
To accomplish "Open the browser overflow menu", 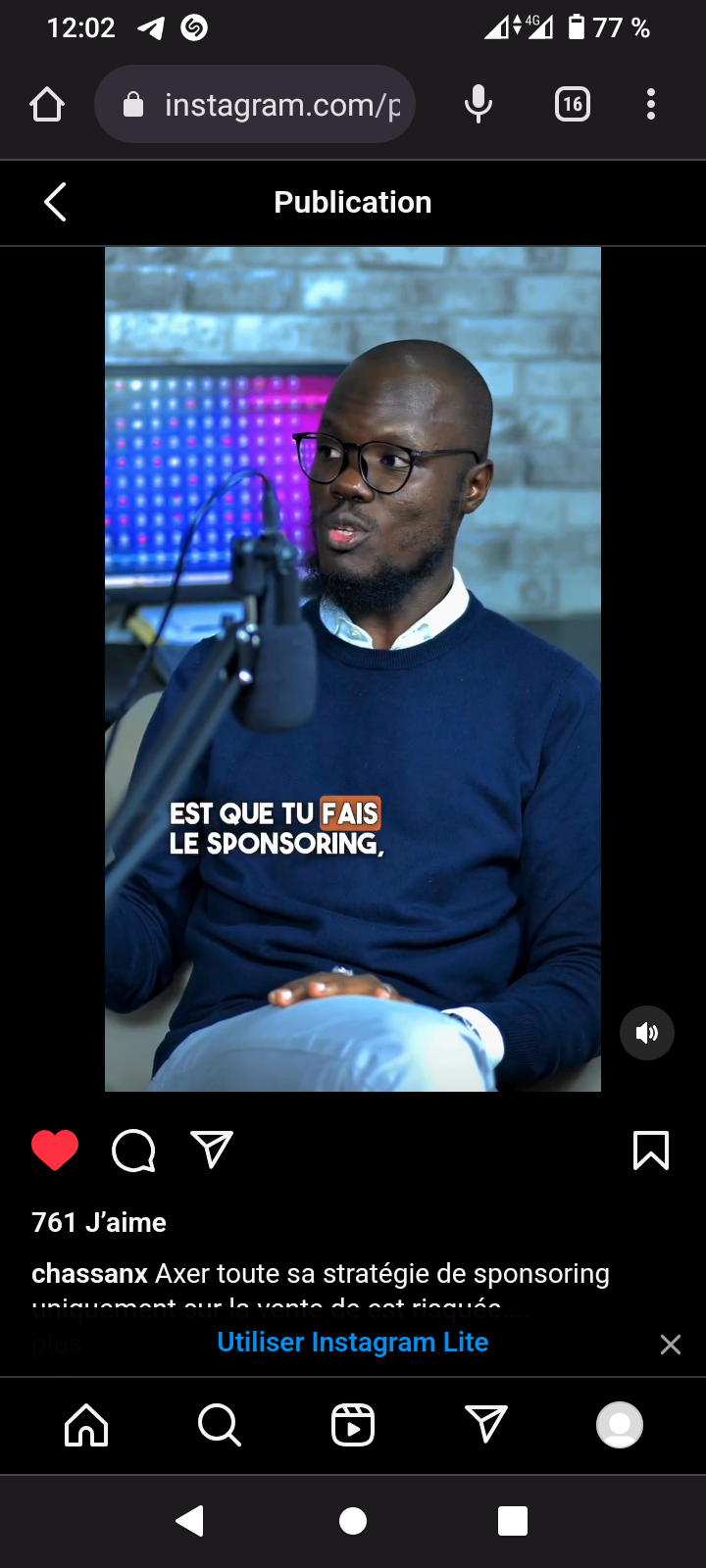I will tap(651, 104).
